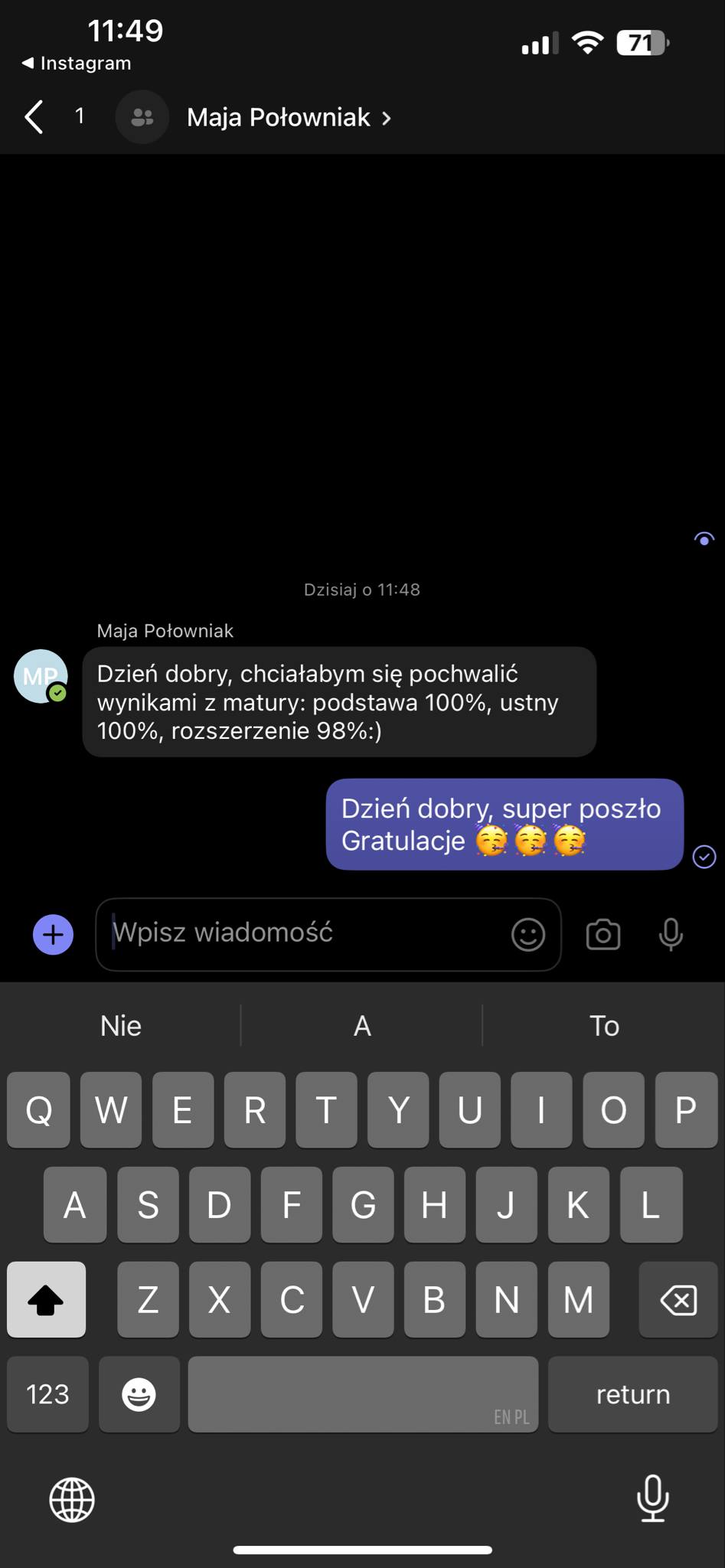Toggle the shift key
The width and height of the screenshot is (725, 1568).
(x=46, y=1300)
